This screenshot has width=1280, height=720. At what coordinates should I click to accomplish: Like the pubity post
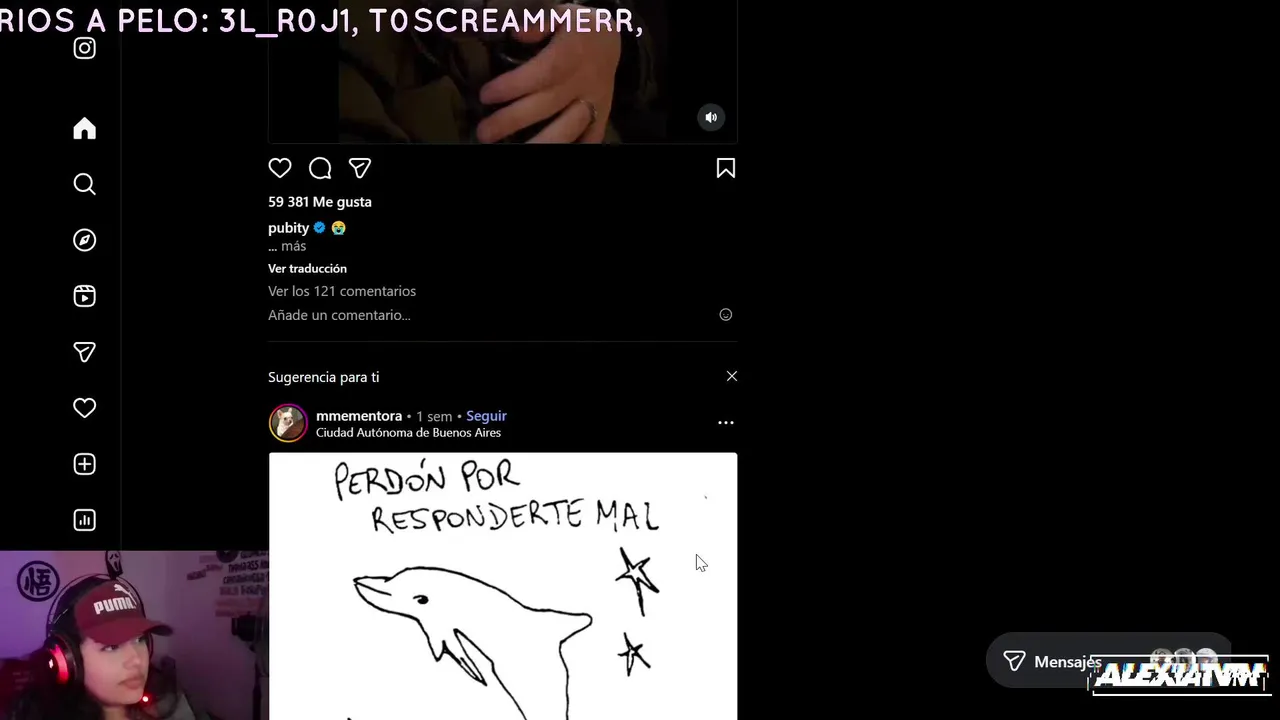click(280, 168)
